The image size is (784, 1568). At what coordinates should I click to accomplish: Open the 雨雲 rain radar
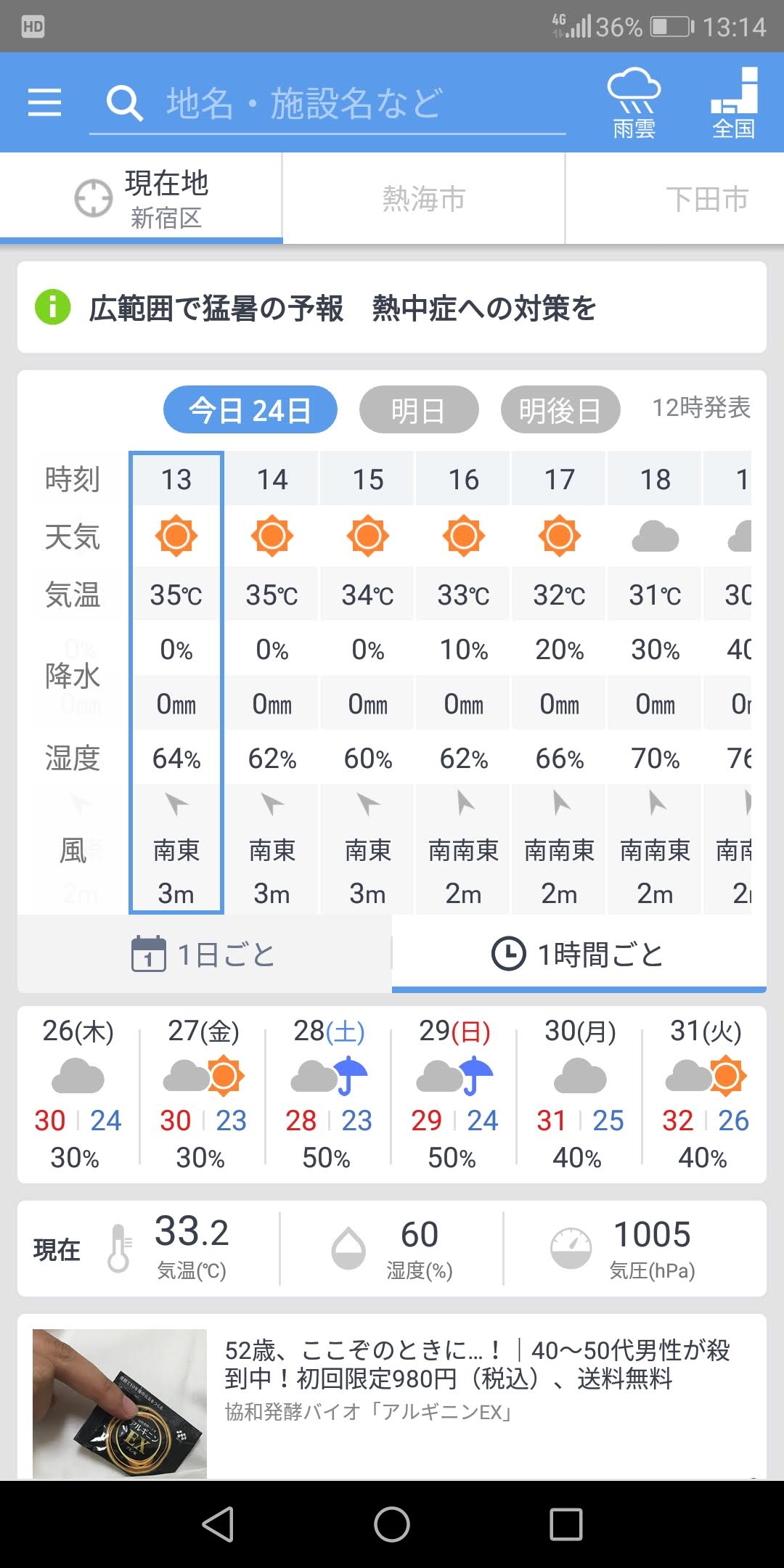pyautogui.click(x=634, y=102)
